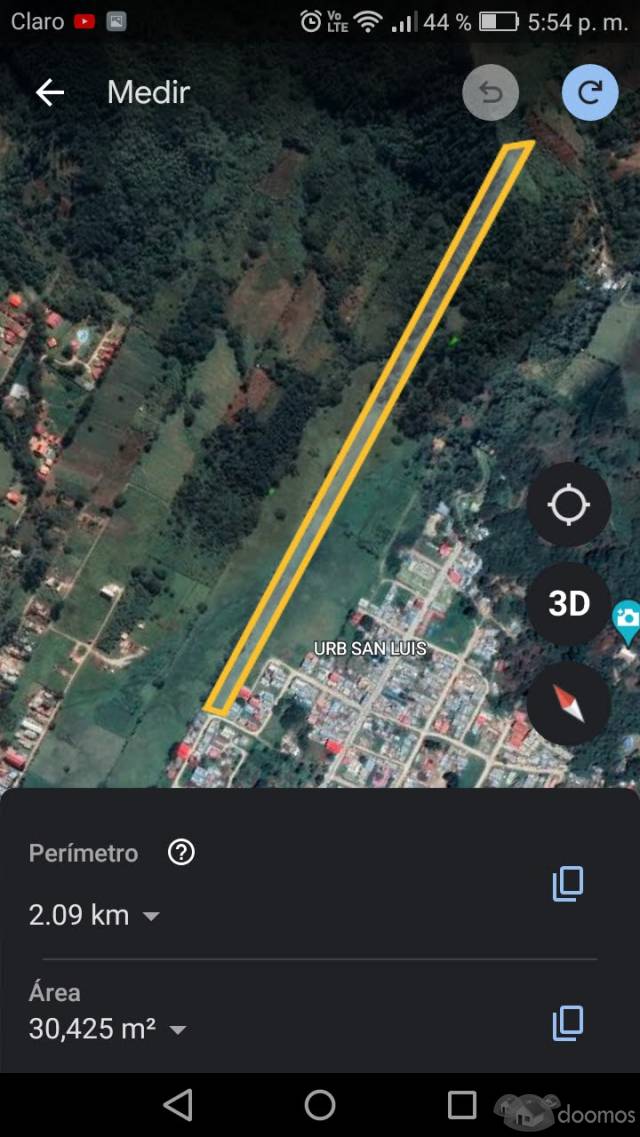Tap the blue redo arrow button
The height and width of the screenshot is (1137, 640).
click(590, 93)
